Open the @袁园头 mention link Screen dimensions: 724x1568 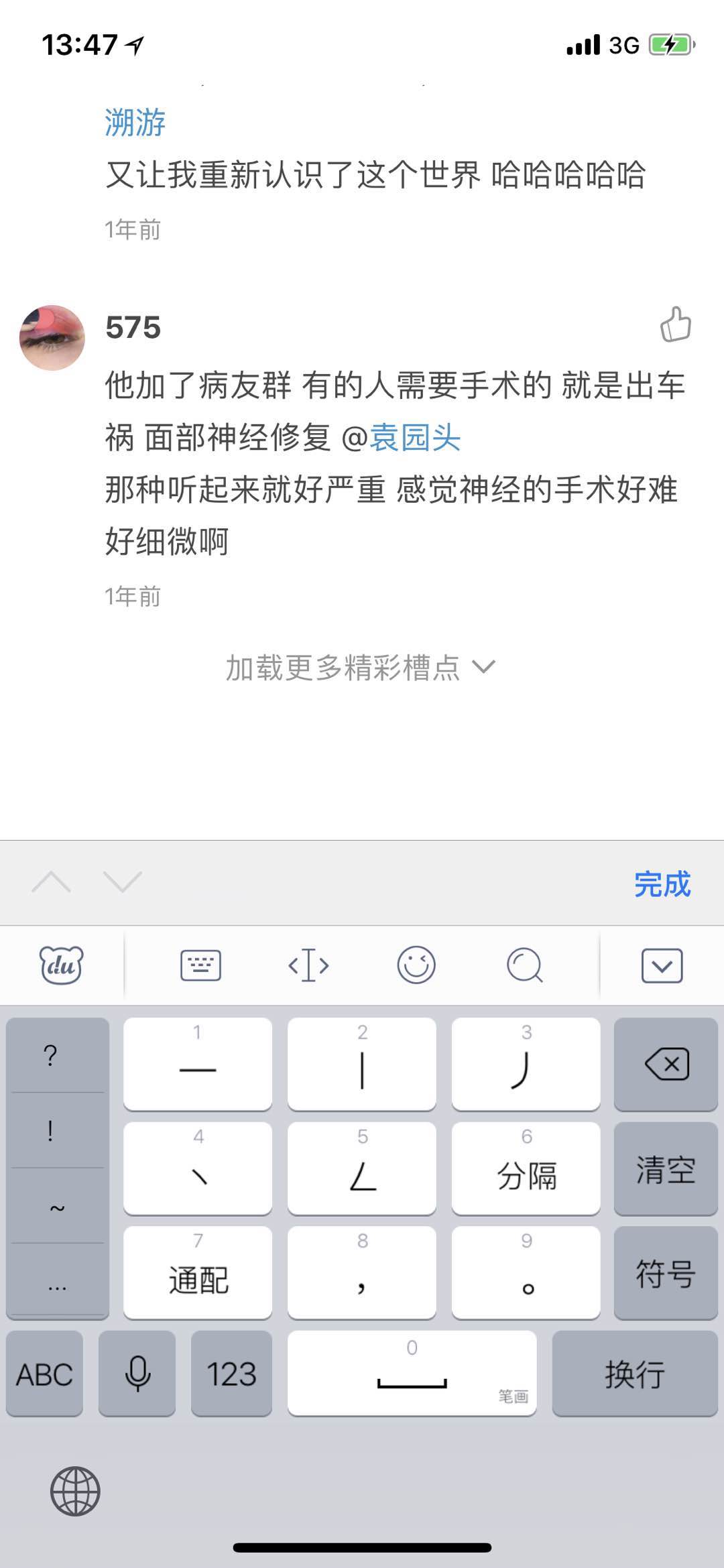[x=414, y=438]
